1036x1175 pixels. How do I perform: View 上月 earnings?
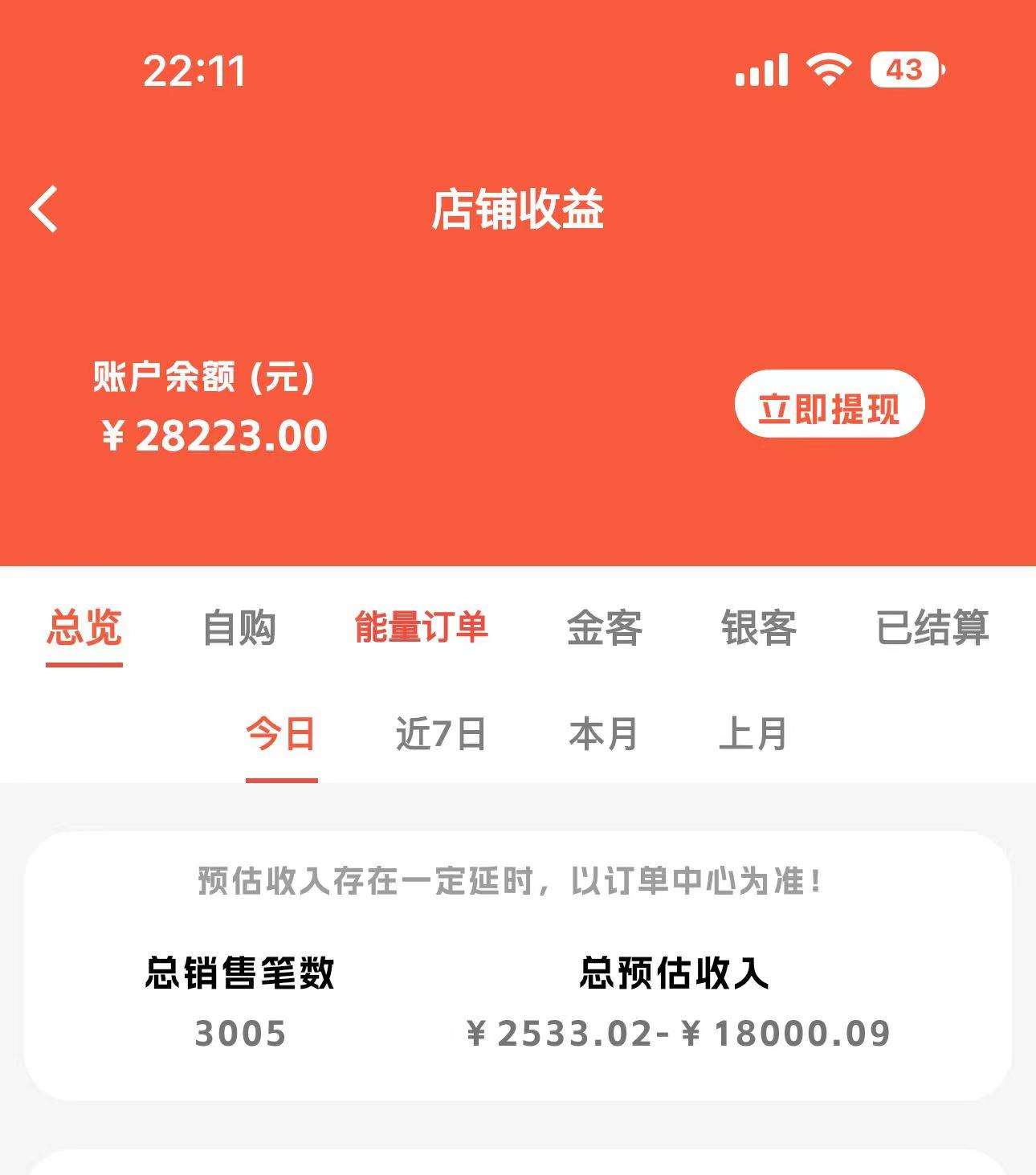click(753, 734)
